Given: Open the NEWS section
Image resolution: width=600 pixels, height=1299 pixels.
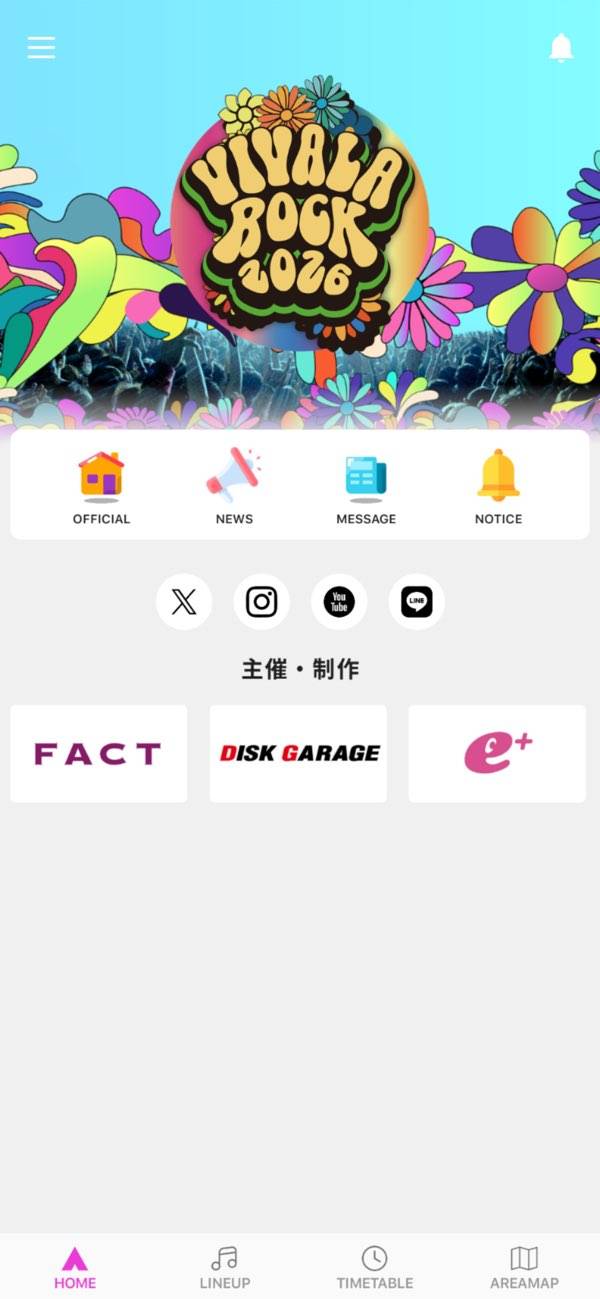Looking at the screenshot, I should coord(234,487).
